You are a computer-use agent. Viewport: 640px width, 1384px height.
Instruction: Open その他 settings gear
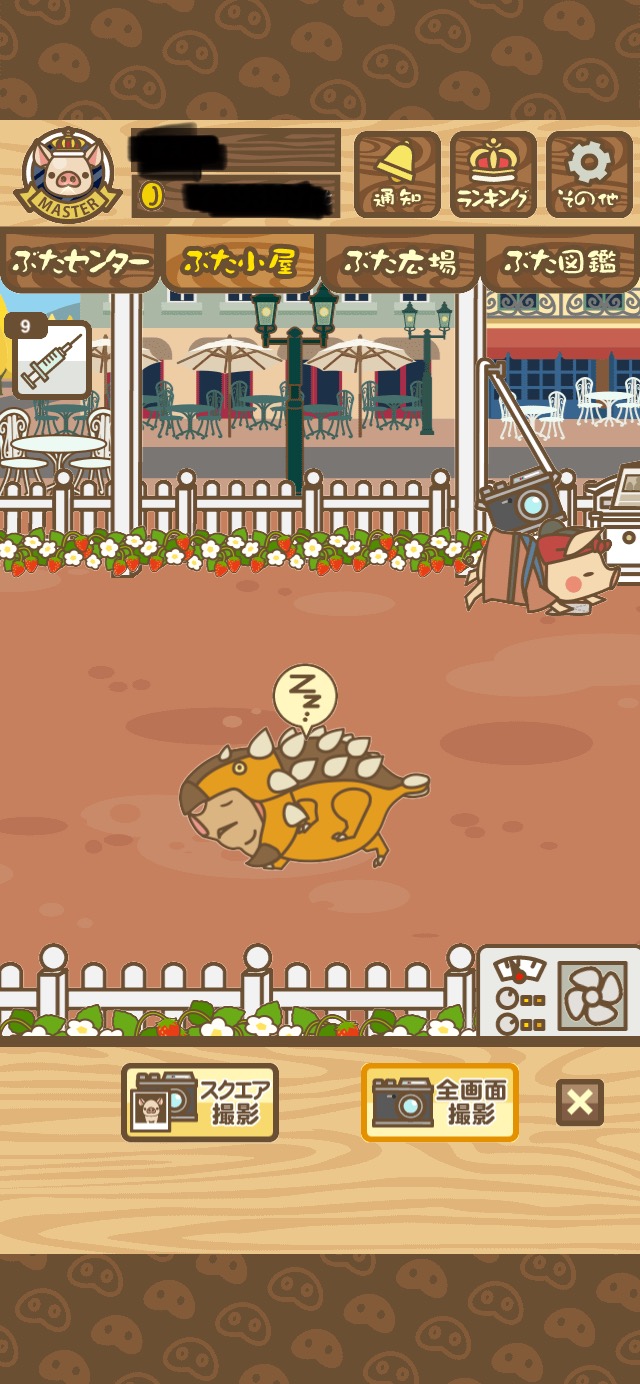[588, 174]
